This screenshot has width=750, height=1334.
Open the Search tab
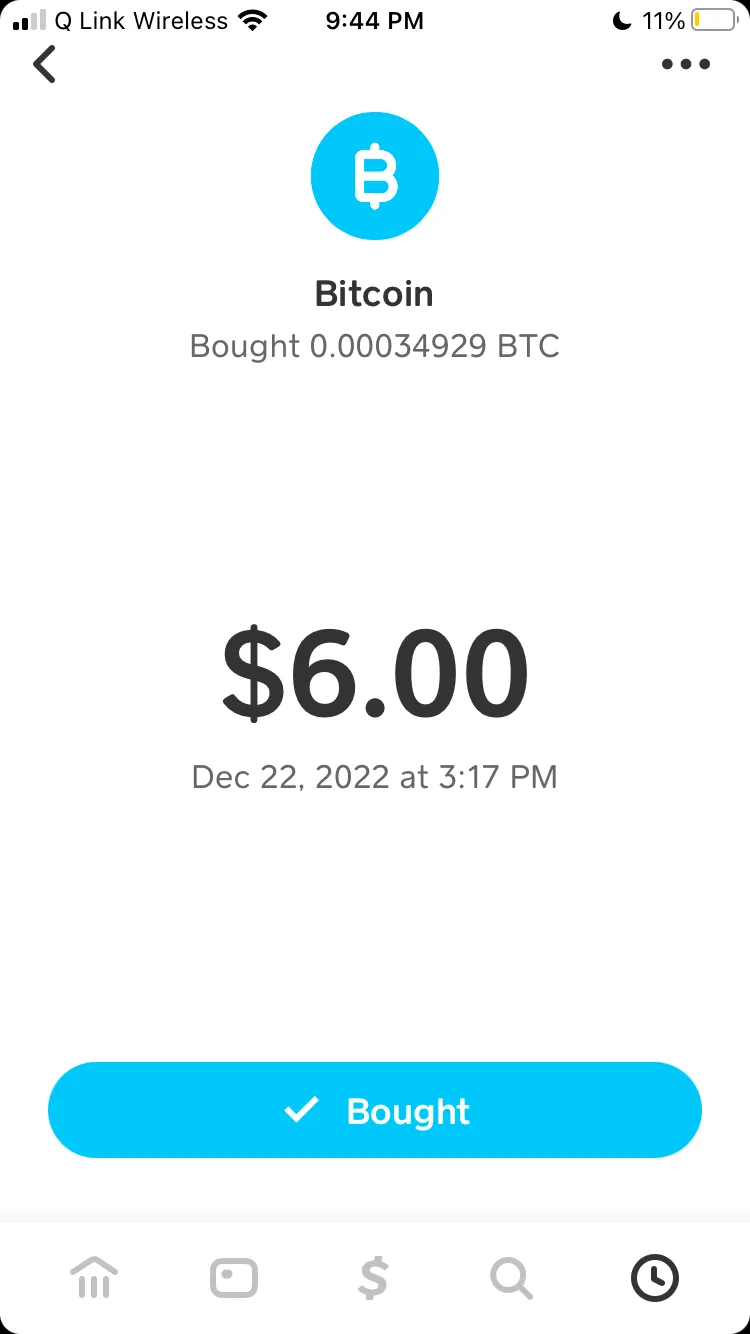(x=512, y=1278)
